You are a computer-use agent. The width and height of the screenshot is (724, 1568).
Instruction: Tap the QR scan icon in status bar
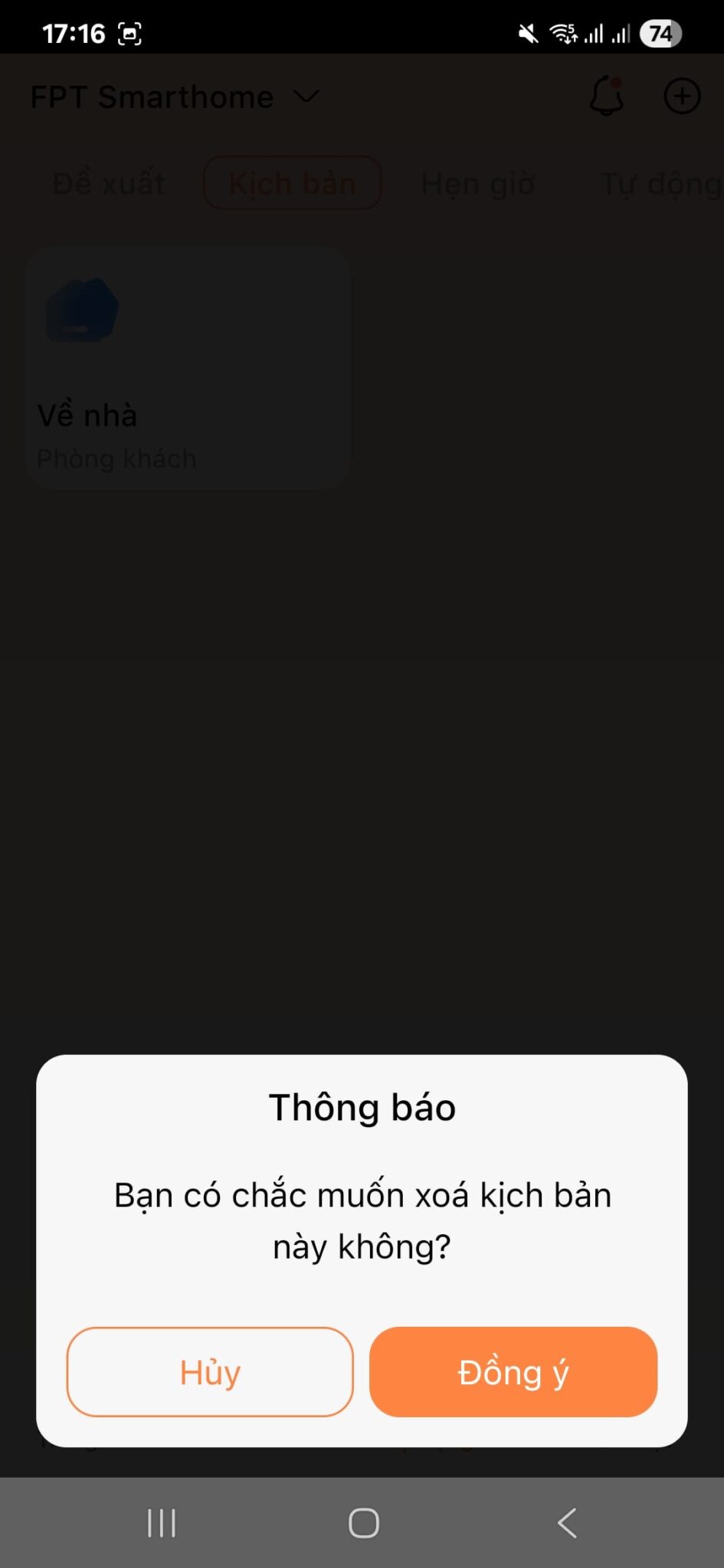(129, 34)
